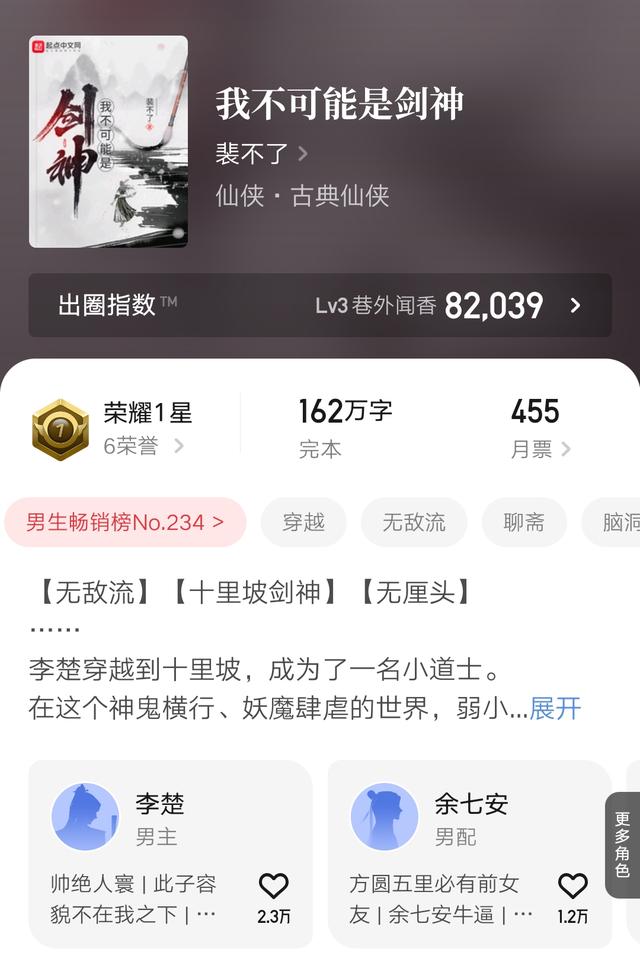Open 男生畅销榜 No.234 ranking
This screenshot has height=962, width=640.
click(x=125, y=522)
